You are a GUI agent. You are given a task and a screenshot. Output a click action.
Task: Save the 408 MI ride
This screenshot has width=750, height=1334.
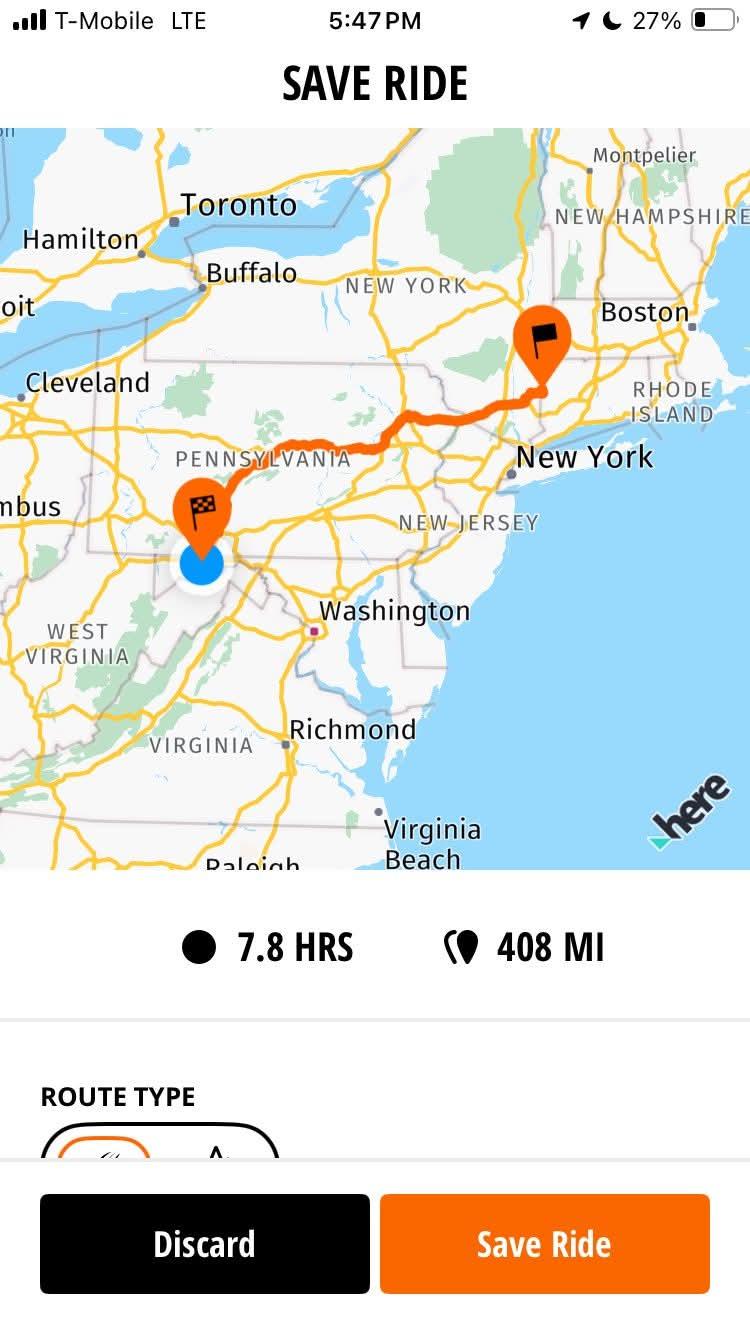pyautogui.click(x=544, y=1243)
